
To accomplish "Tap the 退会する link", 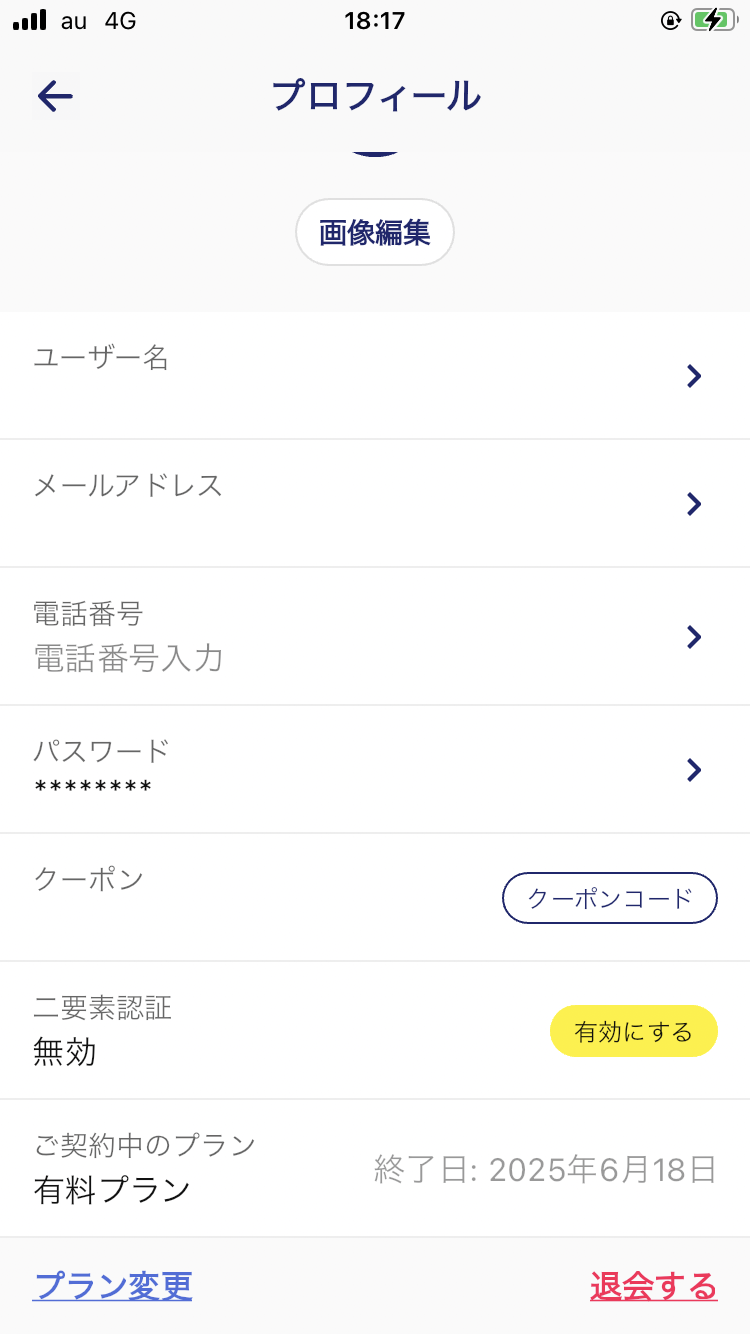I will coord(653,1286).
